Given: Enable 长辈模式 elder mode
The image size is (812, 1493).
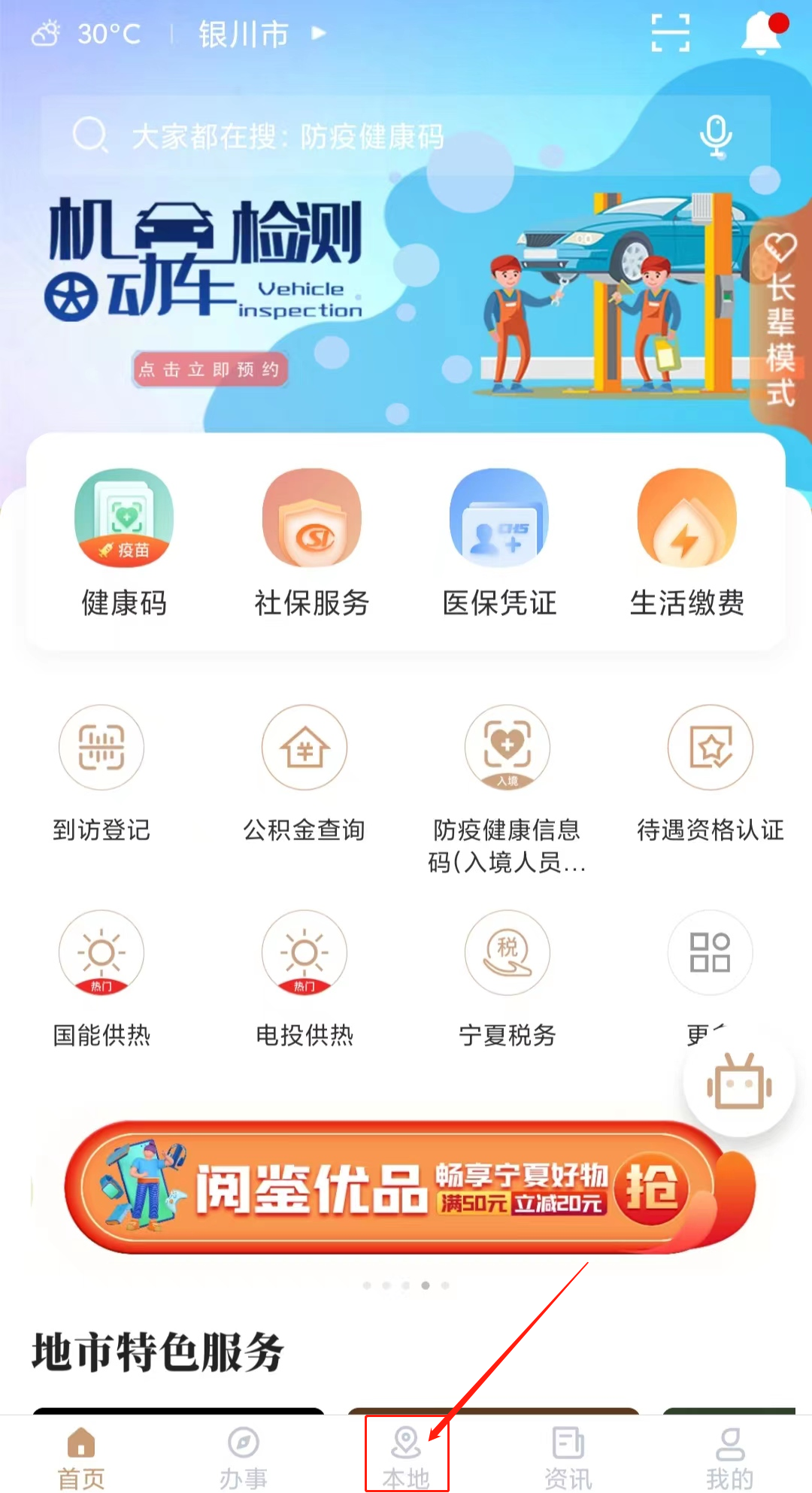Looking at the screenshot, I should (x=780, y=320).
